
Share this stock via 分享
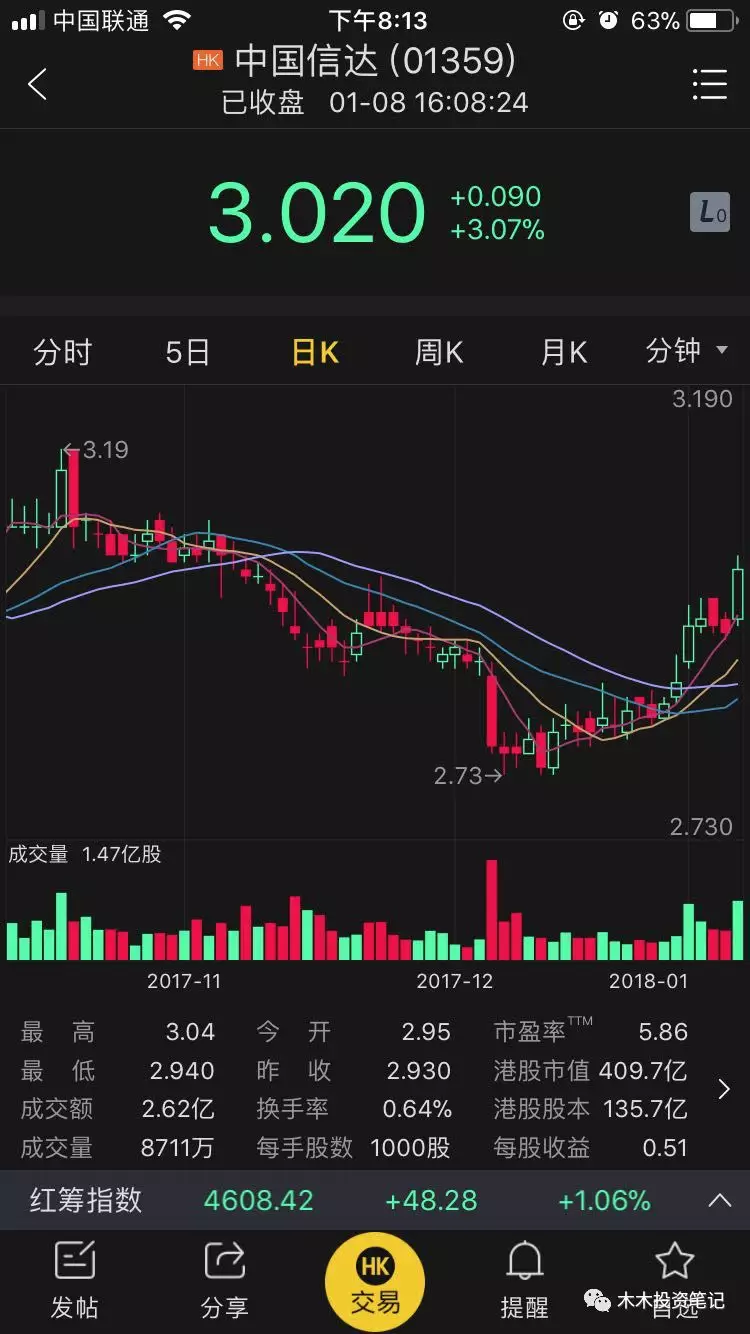pyautogui.click(x=225, y=1281)
